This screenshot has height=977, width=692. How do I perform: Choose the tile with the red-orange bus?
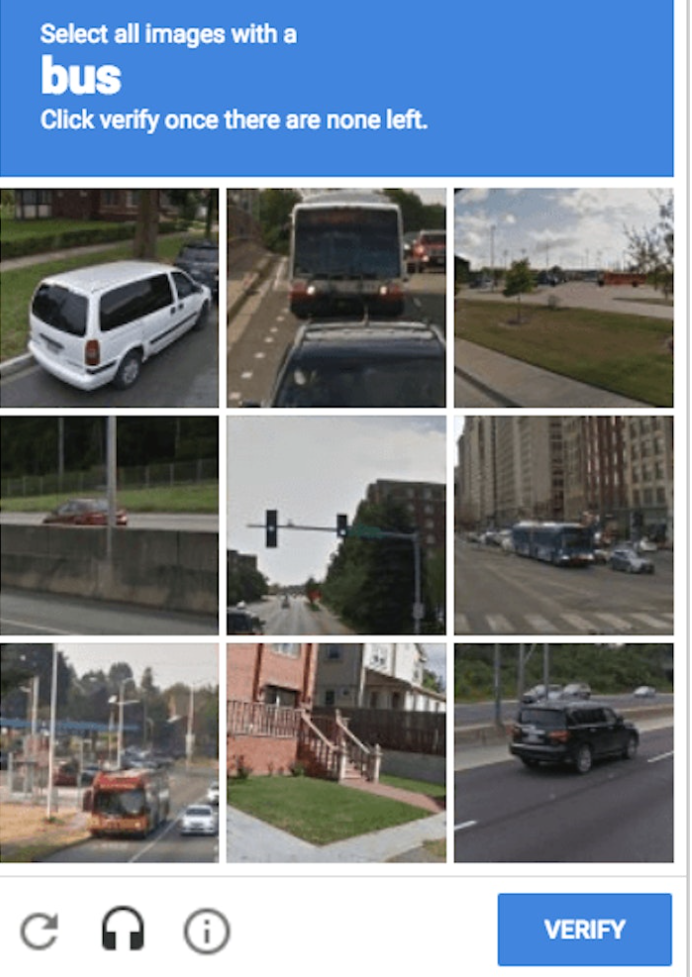click(109, 752)
